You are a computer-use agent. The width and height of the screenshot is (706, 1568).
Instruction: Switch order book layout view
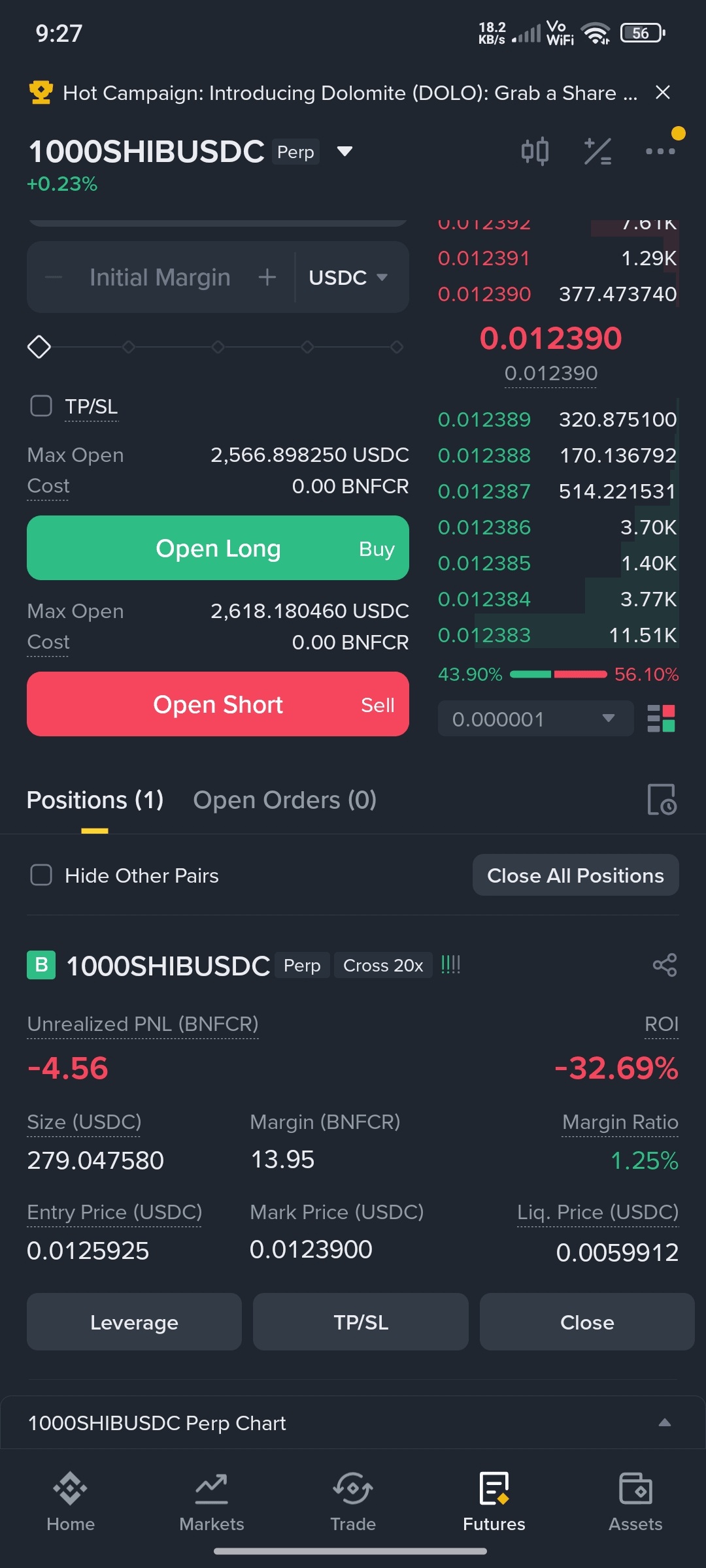[x=661, y=719]
